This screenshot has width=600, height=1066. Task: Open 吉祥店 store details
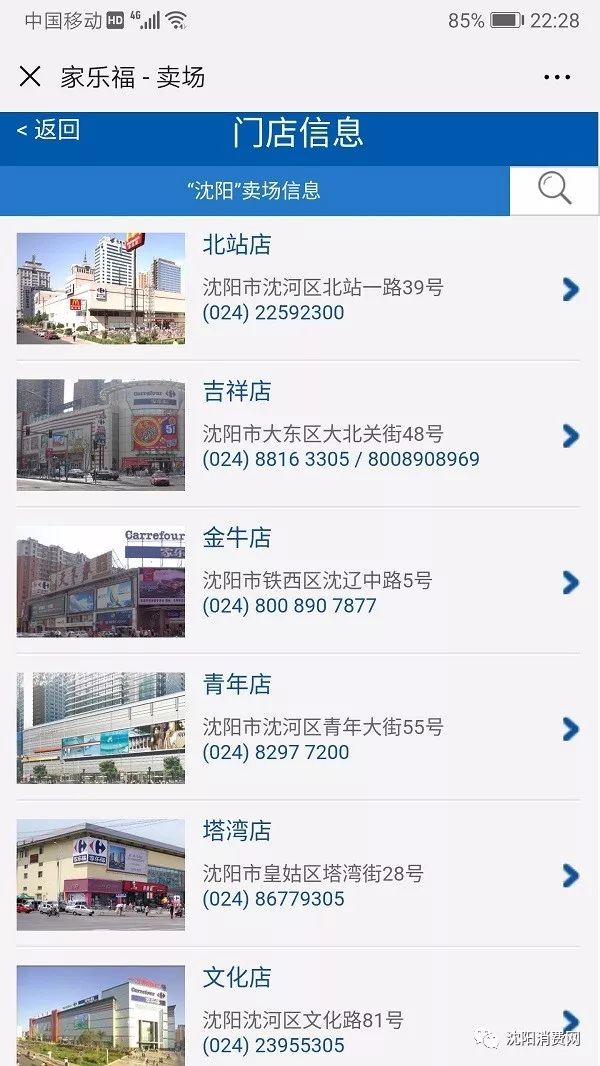click(x=300, y=434)
